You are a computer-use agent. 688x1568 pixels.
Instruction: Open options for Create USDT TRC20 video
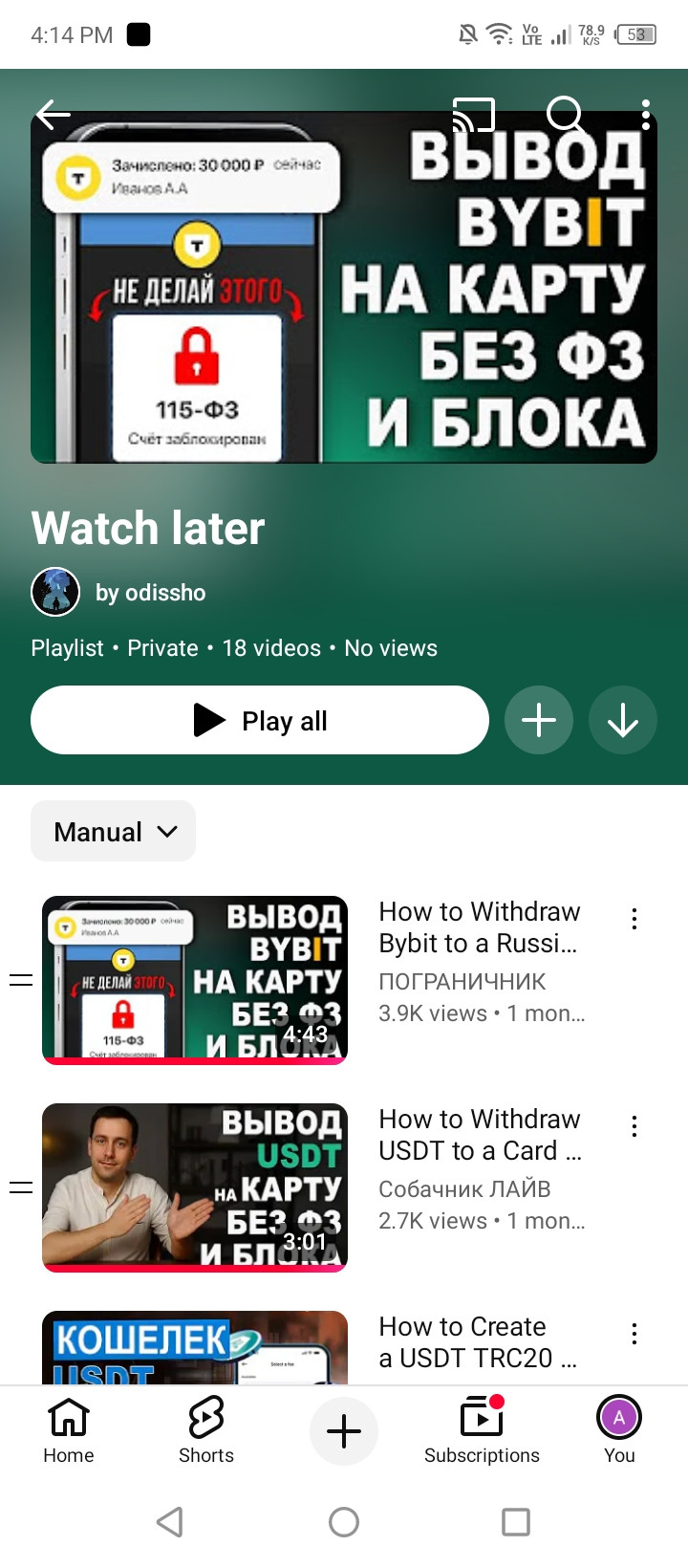click(634, 1335)
